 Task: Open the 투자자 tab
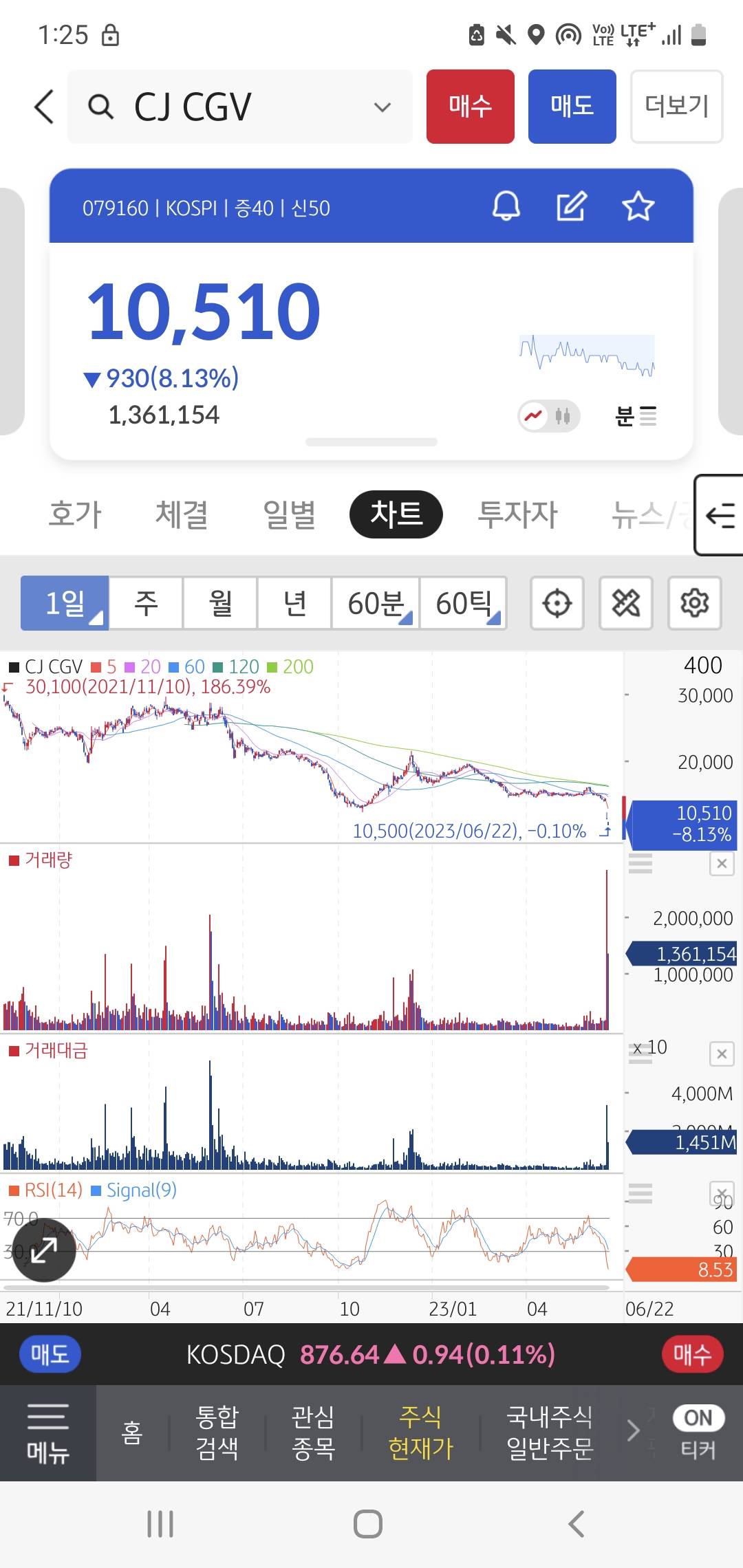point(517,514)
